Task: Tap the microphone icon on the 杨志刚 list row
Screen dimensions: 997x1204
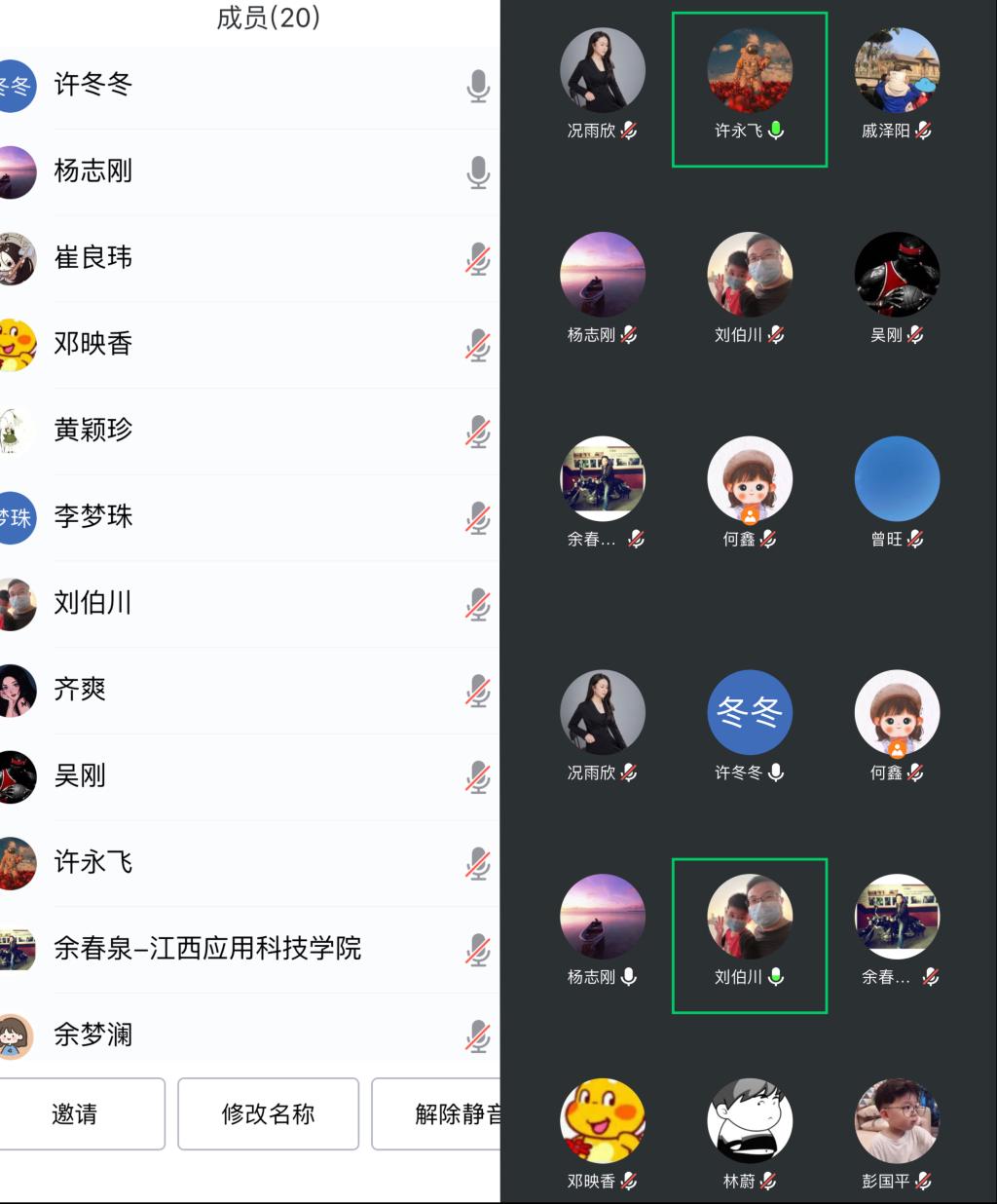Action: [x=477, y=172]
